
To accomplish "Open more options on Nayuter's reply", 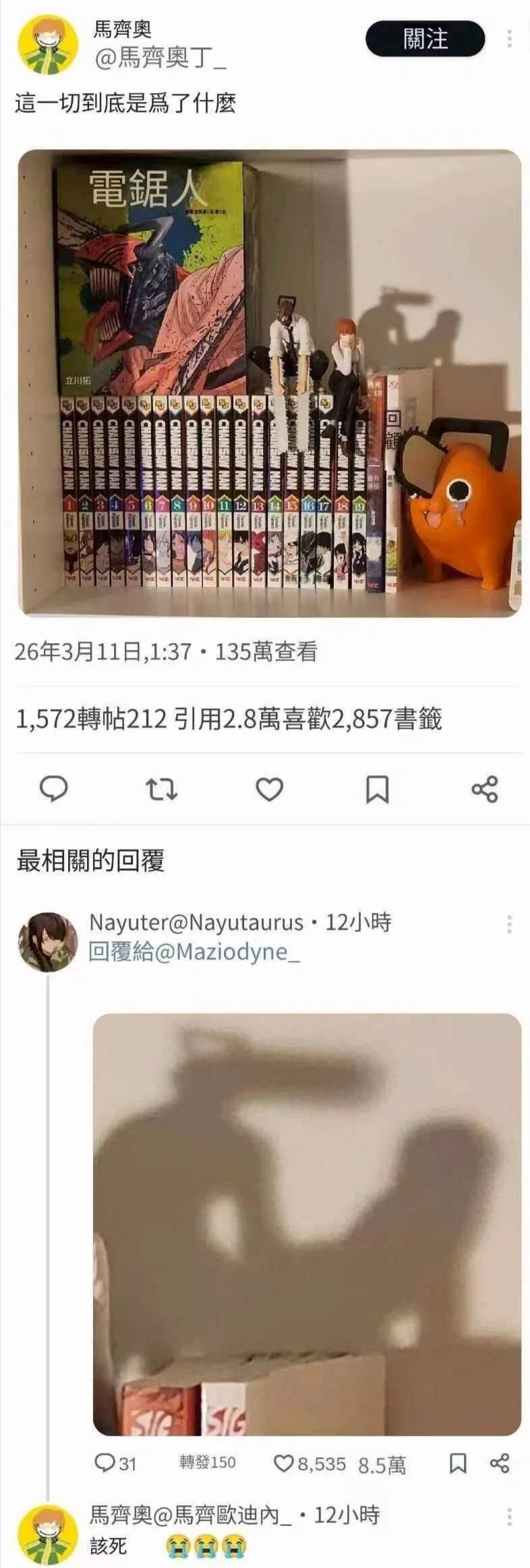I will tap(509, 924).
